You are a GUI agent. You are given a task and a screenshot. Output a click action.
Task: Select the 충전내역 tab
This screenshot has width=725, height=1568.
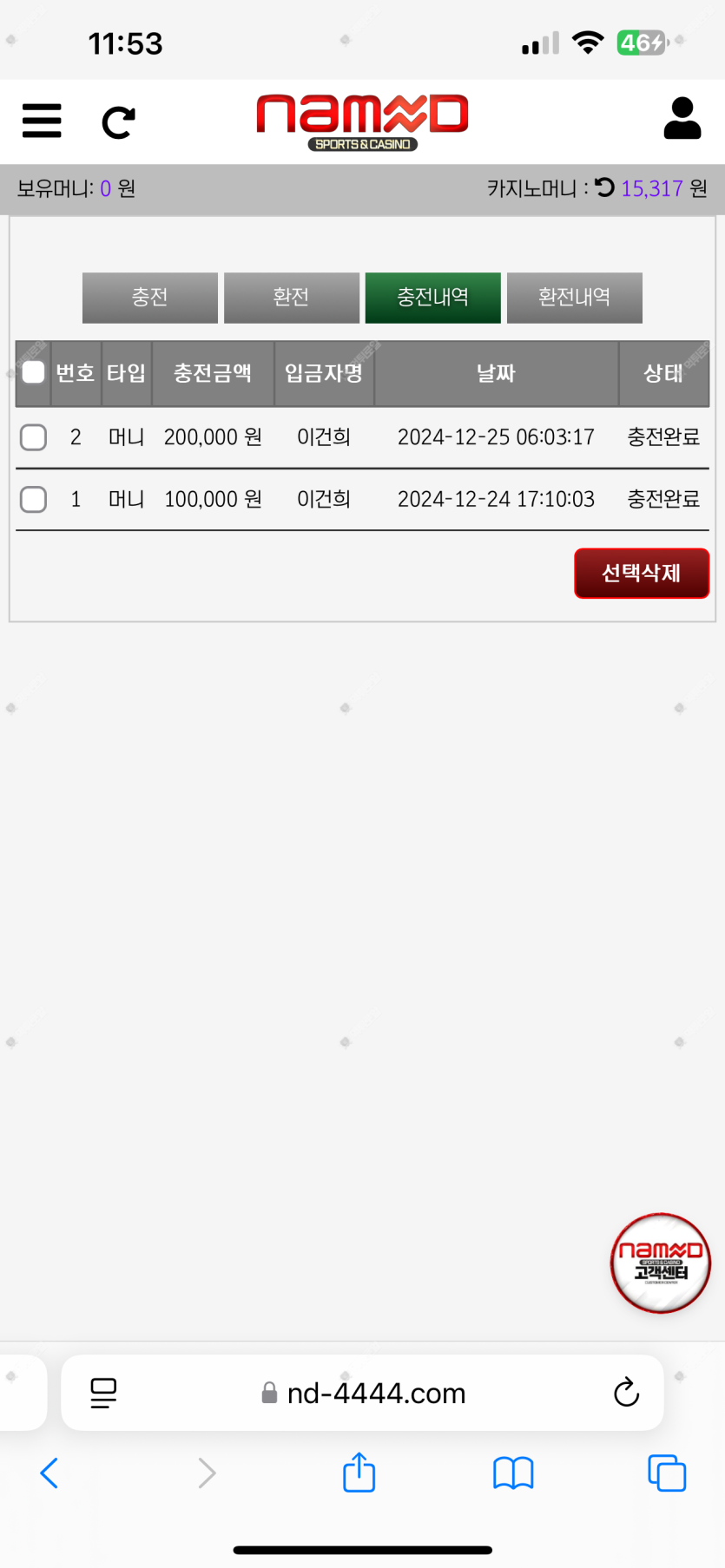pyautogui.click(x=433, y=298)
